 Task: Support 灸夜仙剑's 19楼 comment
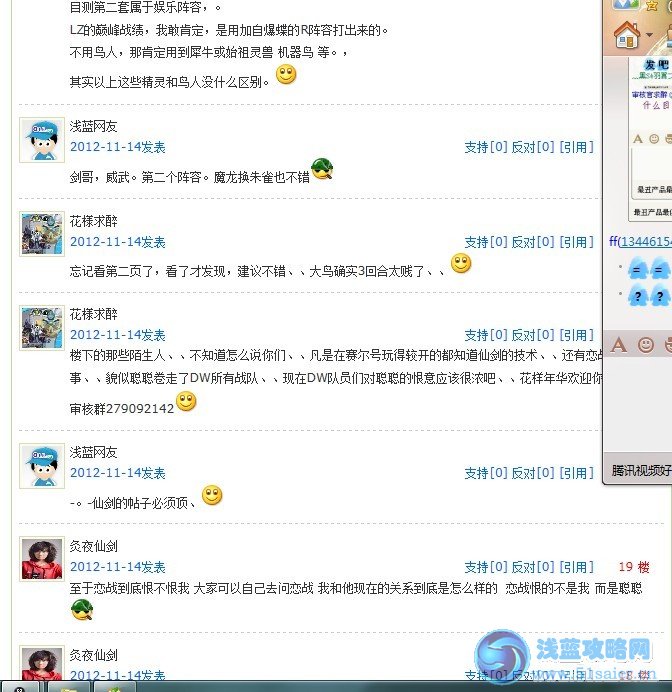pos(486,567)
